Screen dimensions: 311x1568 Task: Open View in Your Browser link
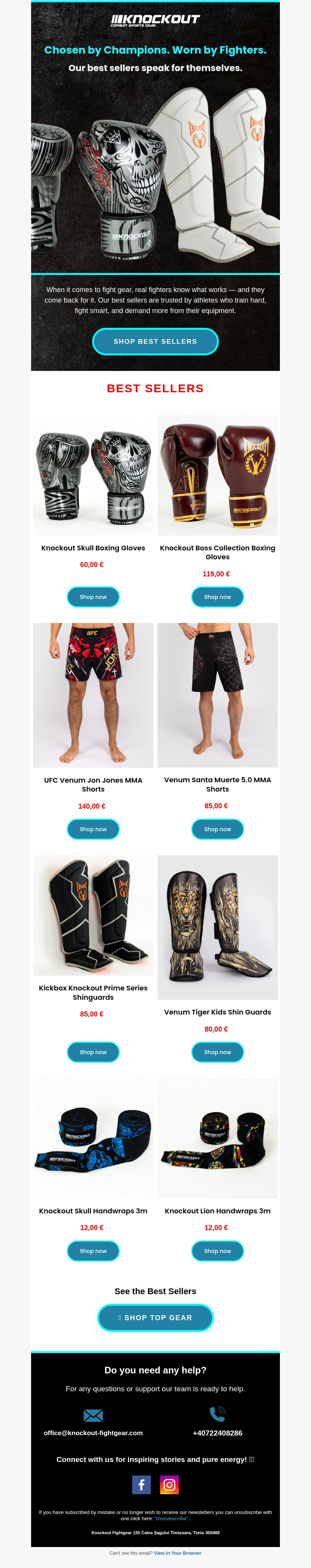click(177, 1553)
